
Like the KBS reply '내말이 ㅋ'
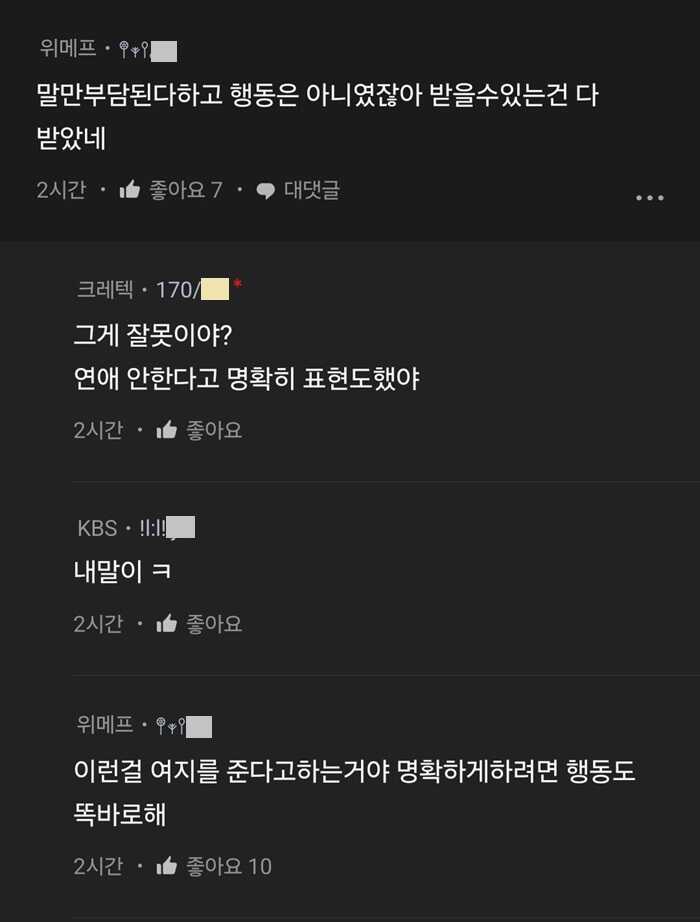point(167,624)
